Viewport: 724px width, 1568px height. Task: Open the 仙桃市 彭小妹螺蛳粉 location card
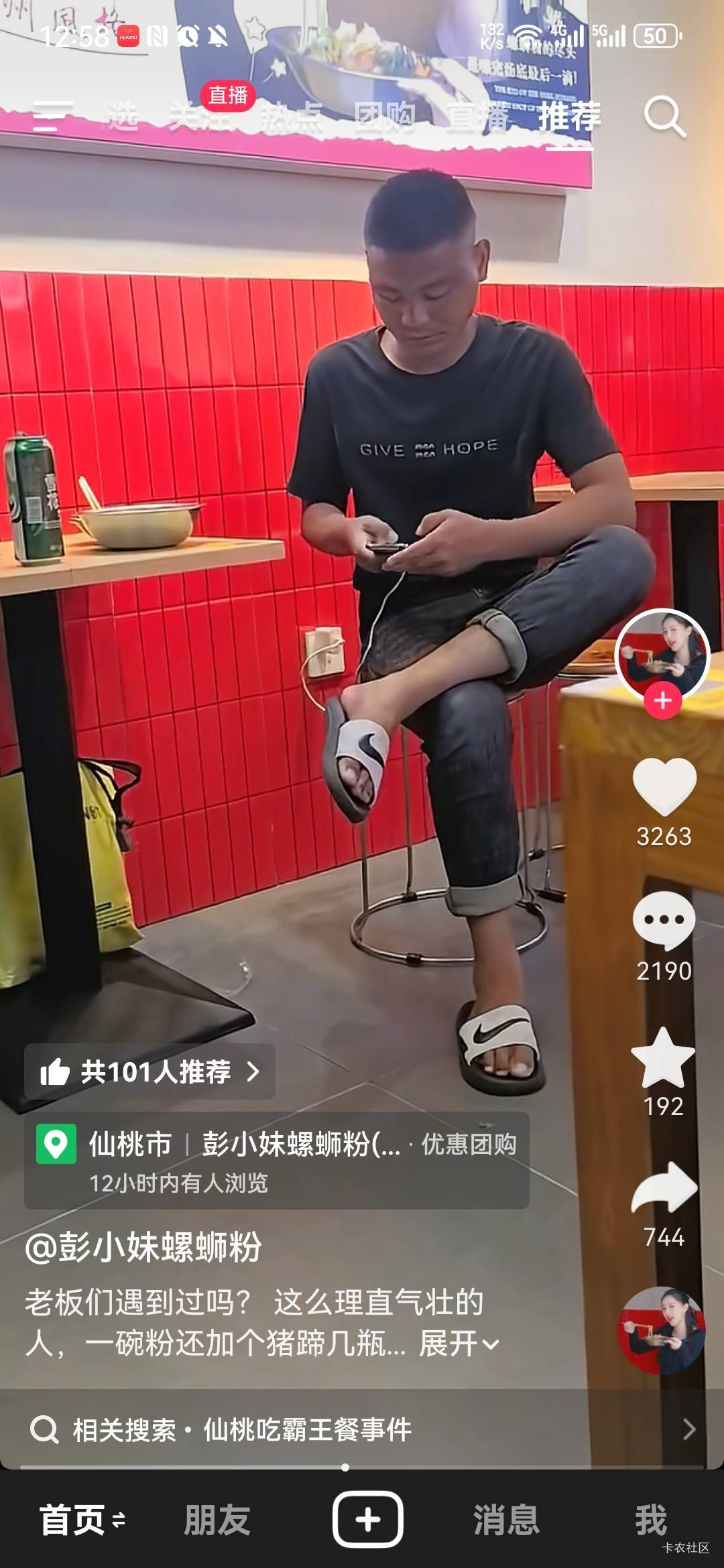(277, 1161)
